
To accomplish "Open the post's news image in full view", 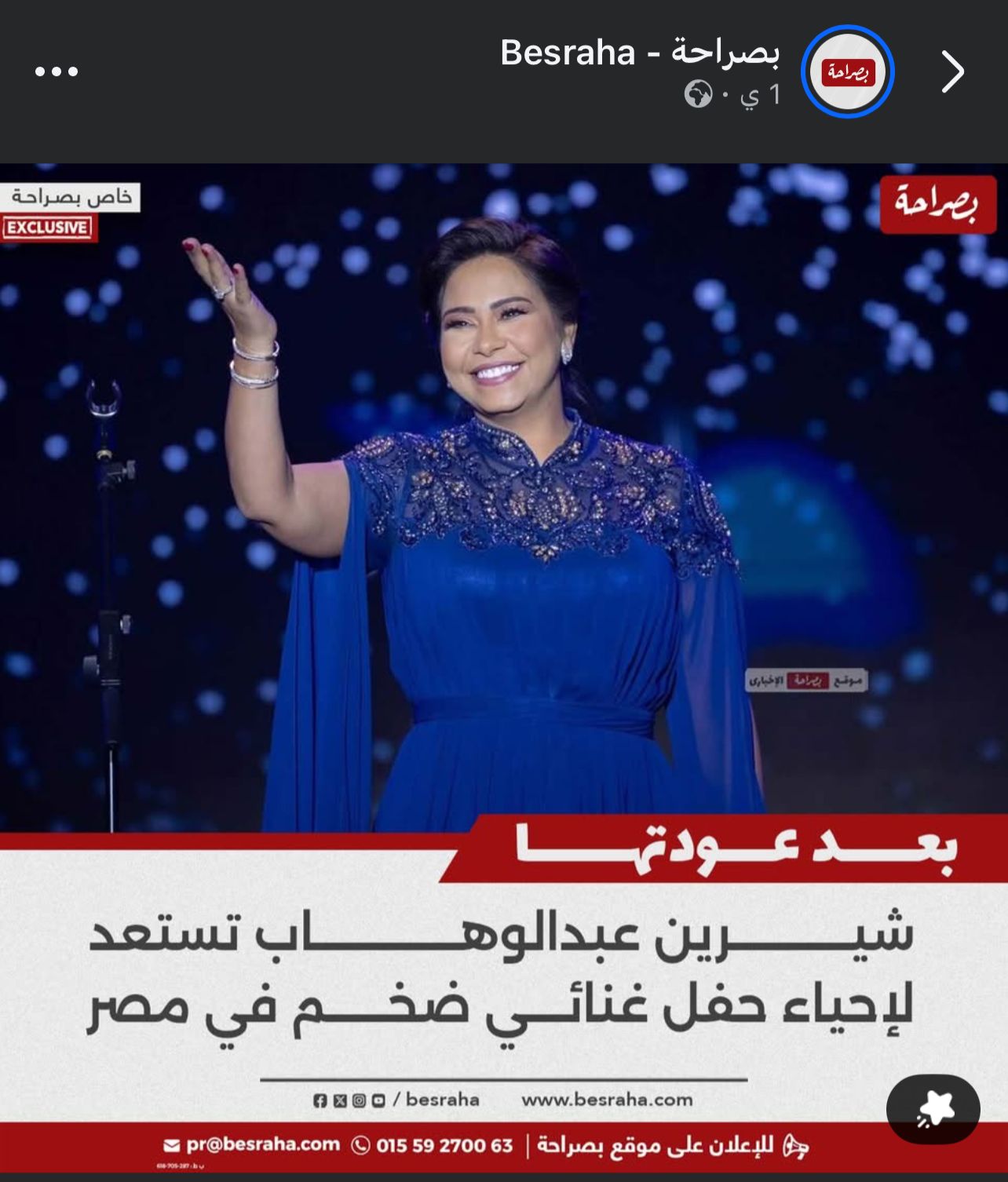I will (x=502, y=549).
